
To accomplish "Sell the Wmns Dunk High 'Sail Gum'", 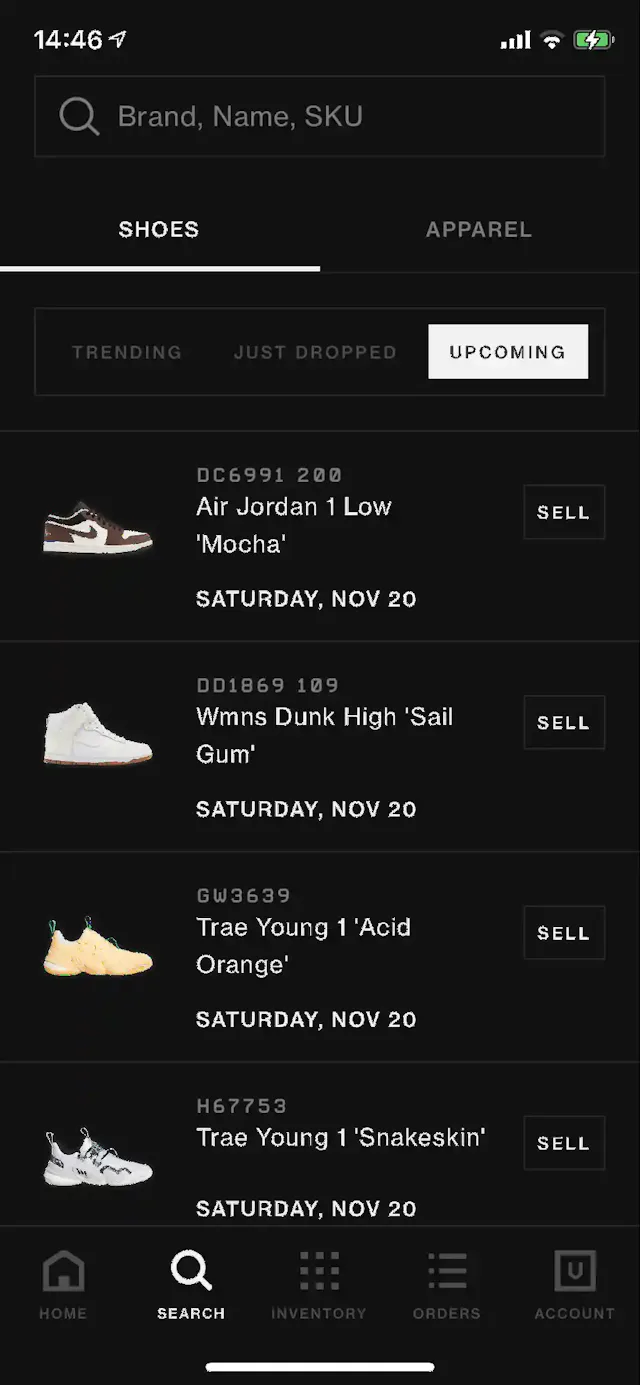I will (564, 722).
